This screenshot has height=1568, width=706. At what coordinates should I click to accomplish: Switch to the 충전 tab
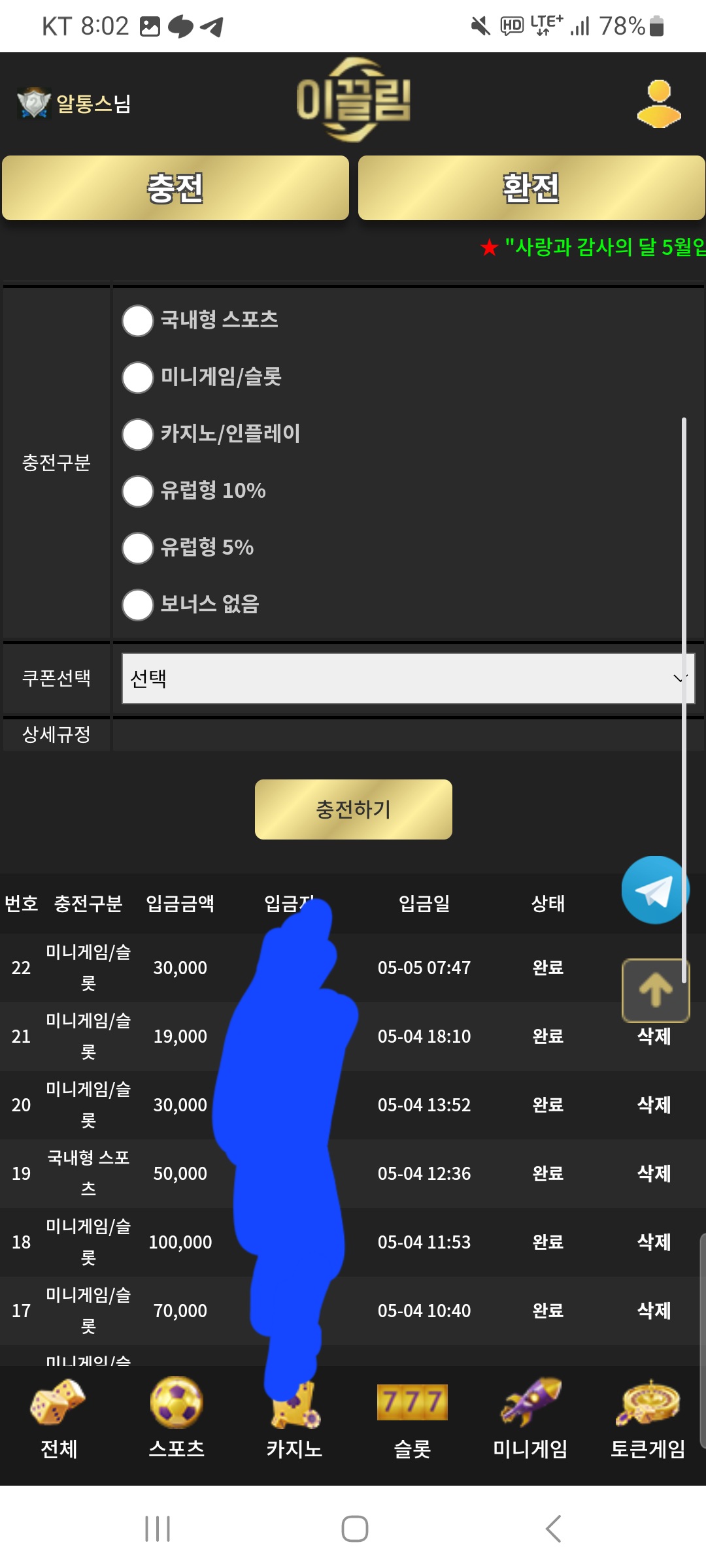pos(175,188)
